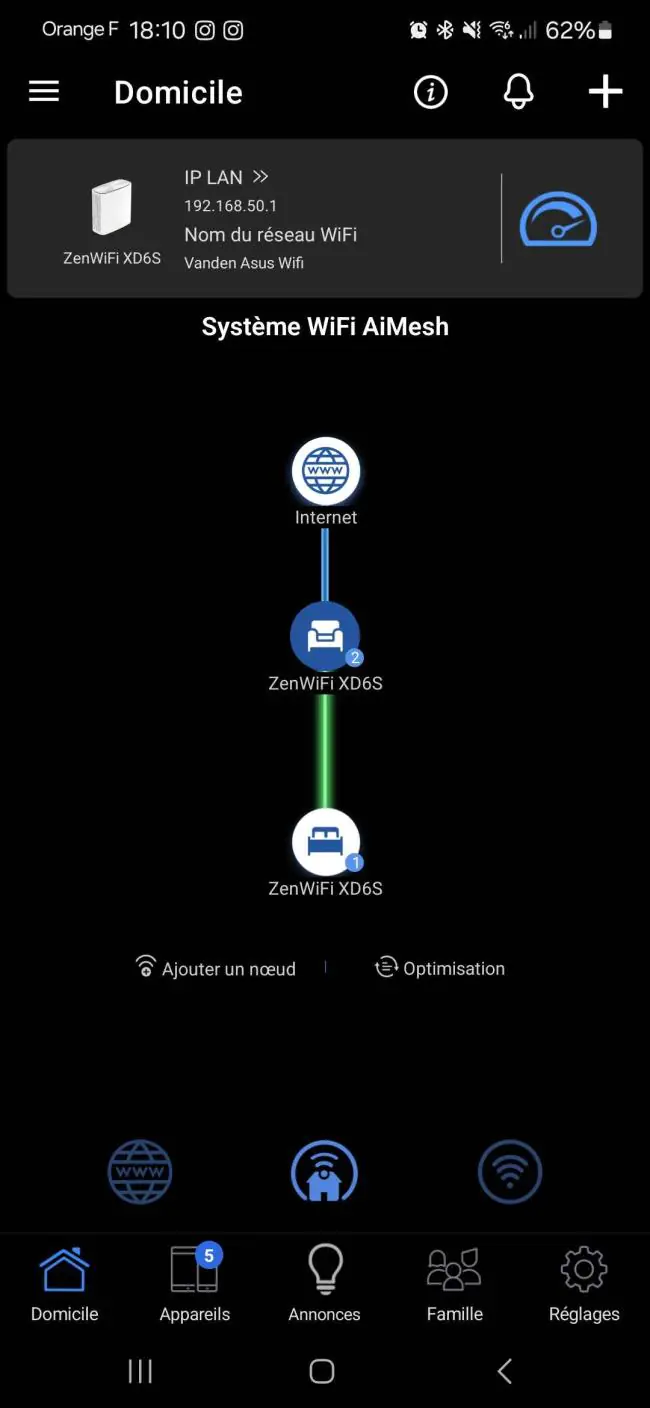This screenshot has height=1408, width=650.
Task: Open the Appareils tab
Action: tap(195, 1285)
